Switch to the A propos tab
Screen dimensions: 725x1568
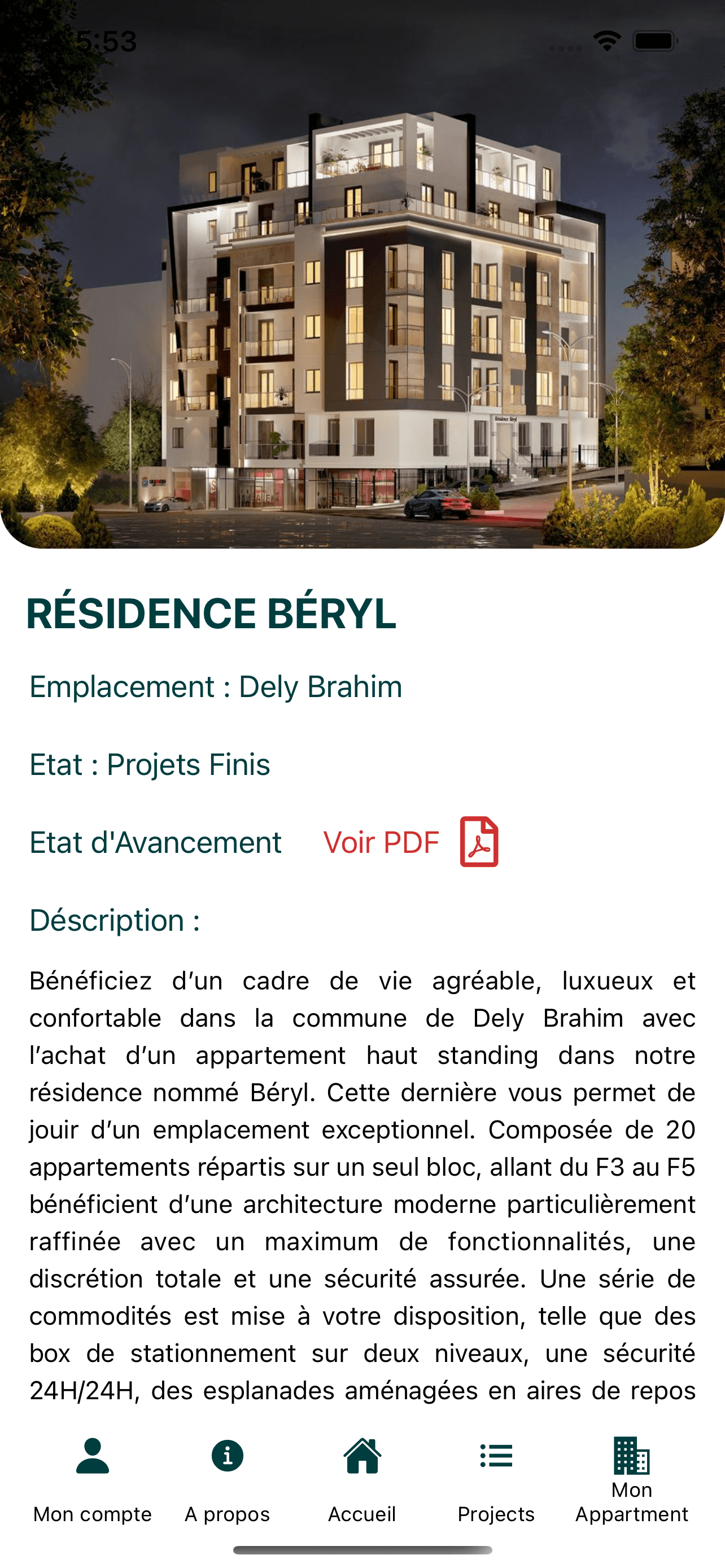click(x=227, y=1479)
